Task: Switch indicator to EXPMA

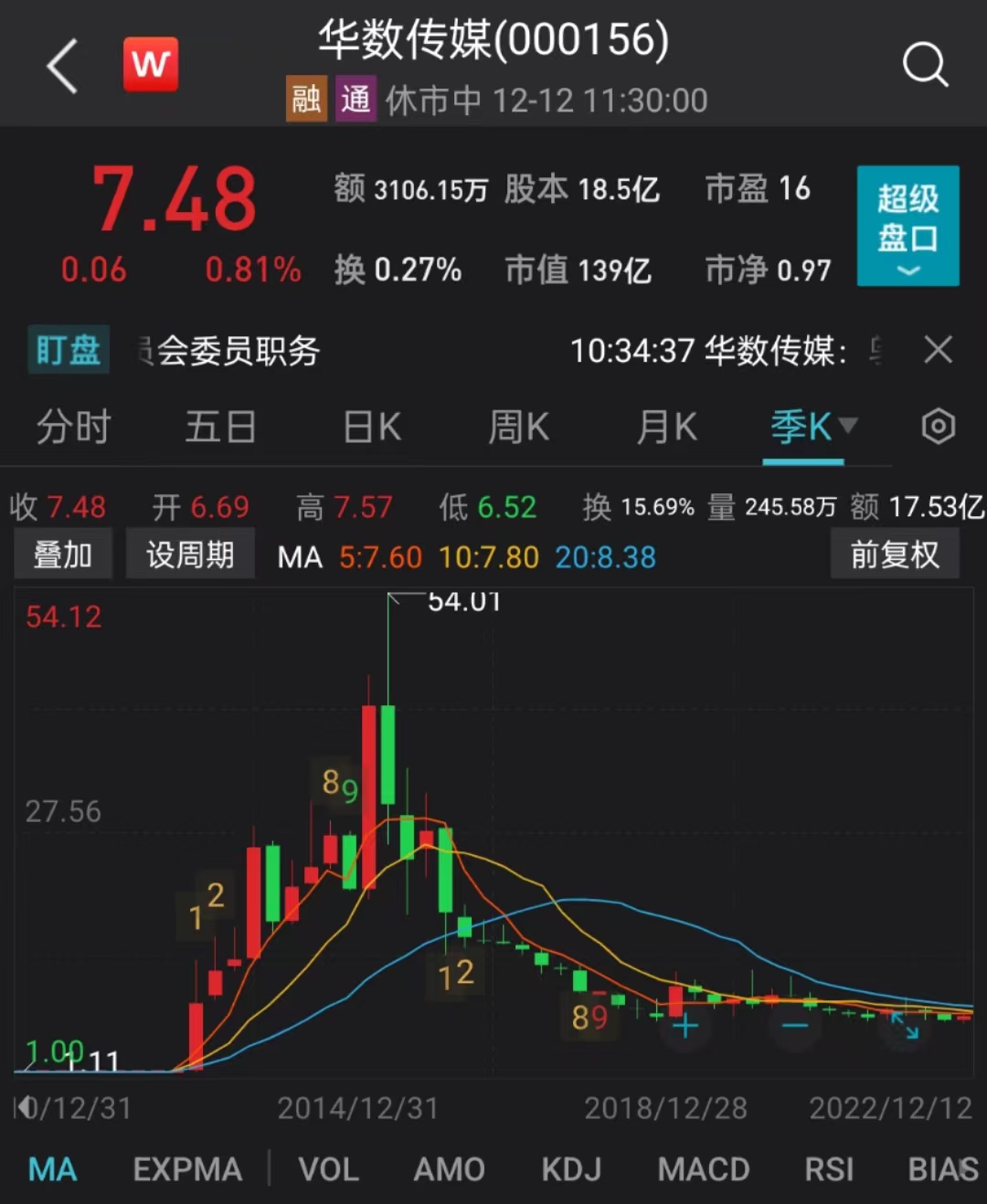Action: (x=187, y=1169)
